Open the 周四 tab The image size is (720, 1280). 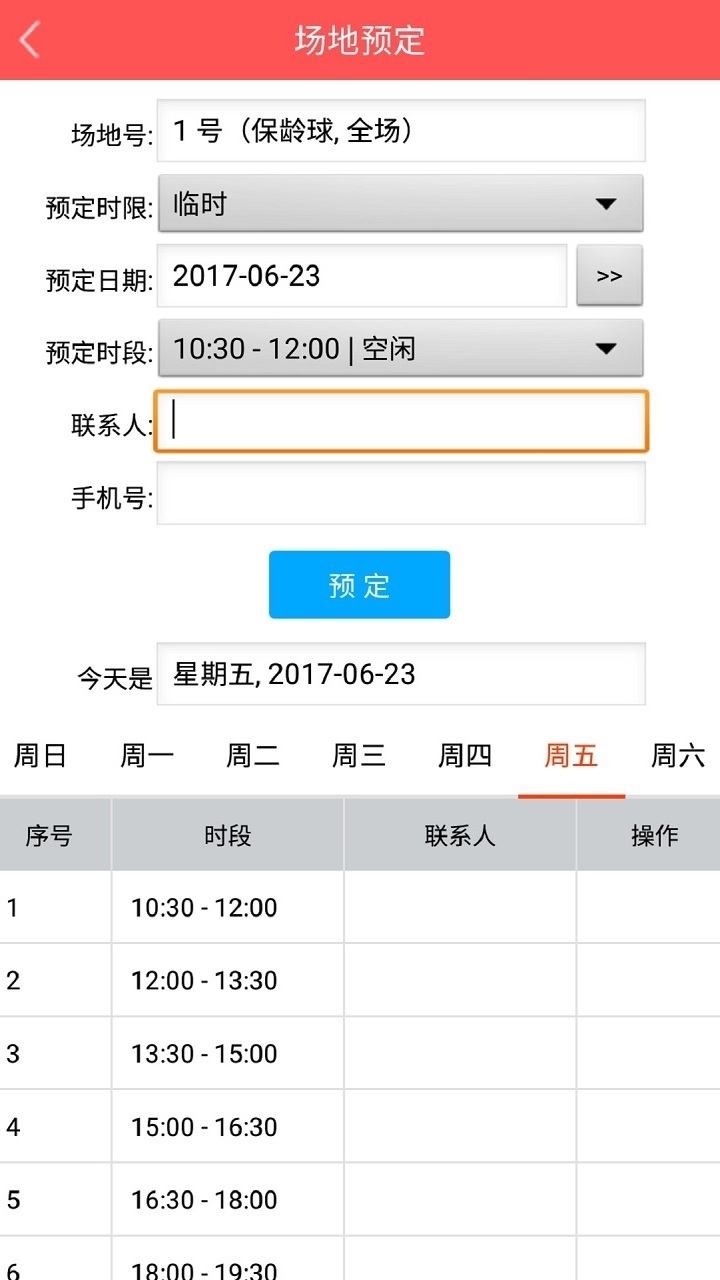click(465, 756)
